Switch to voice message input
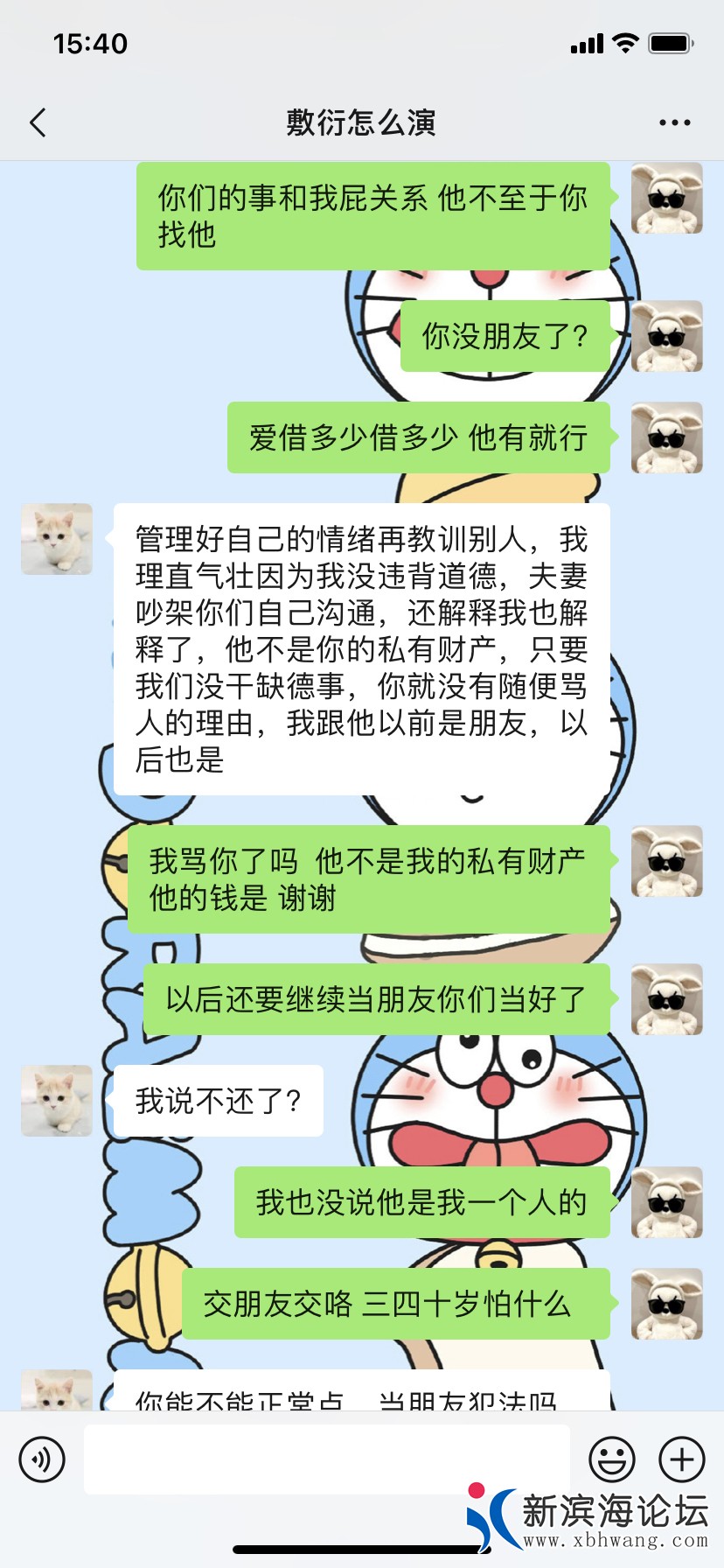This screenshot has width=724, height=1568. pyautogui.click(x=42, y=1459)
